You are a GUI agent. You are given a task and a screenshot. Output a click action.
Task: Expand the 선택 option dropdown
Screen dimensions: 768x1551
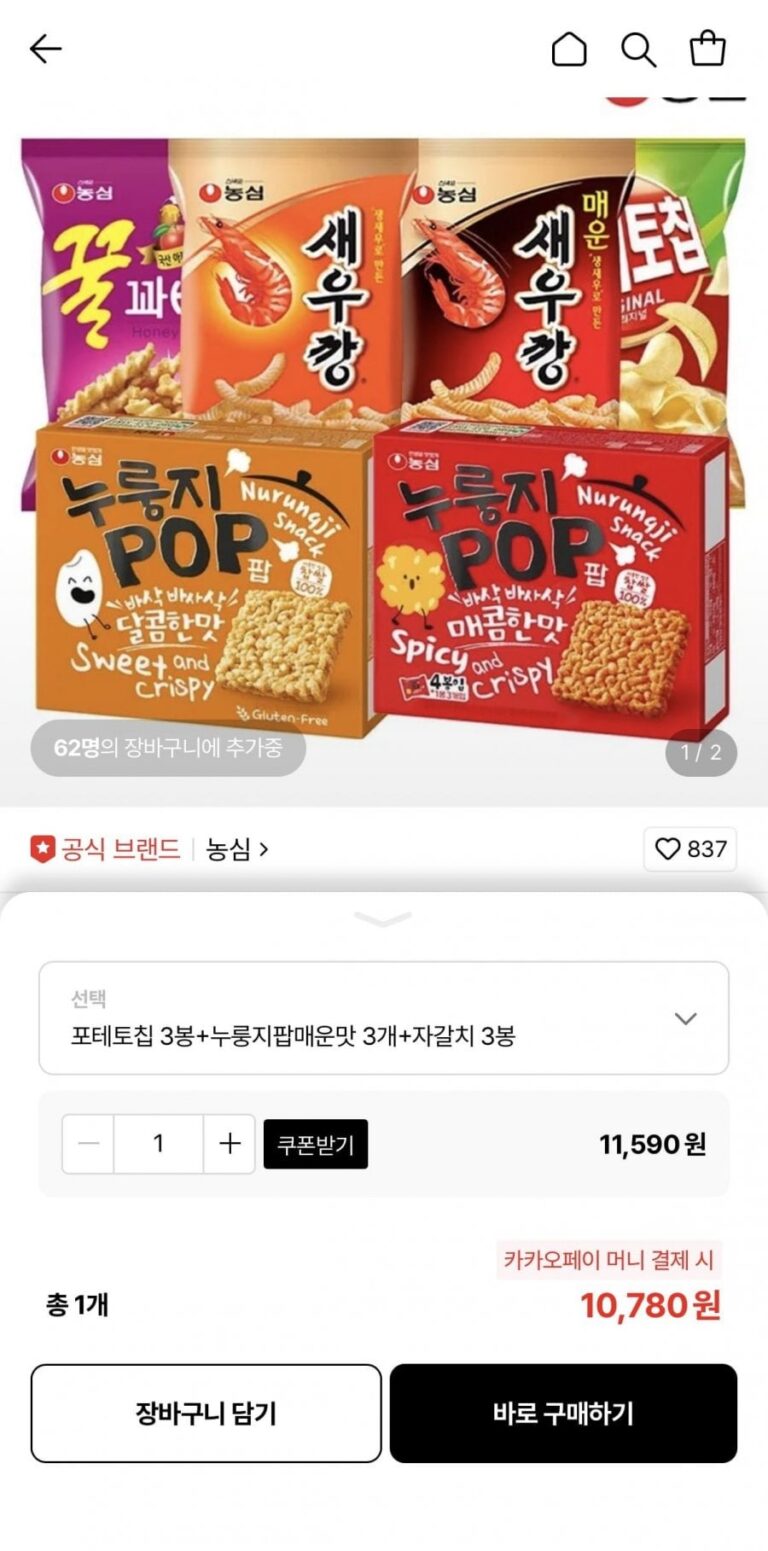tap(384, 1018)
